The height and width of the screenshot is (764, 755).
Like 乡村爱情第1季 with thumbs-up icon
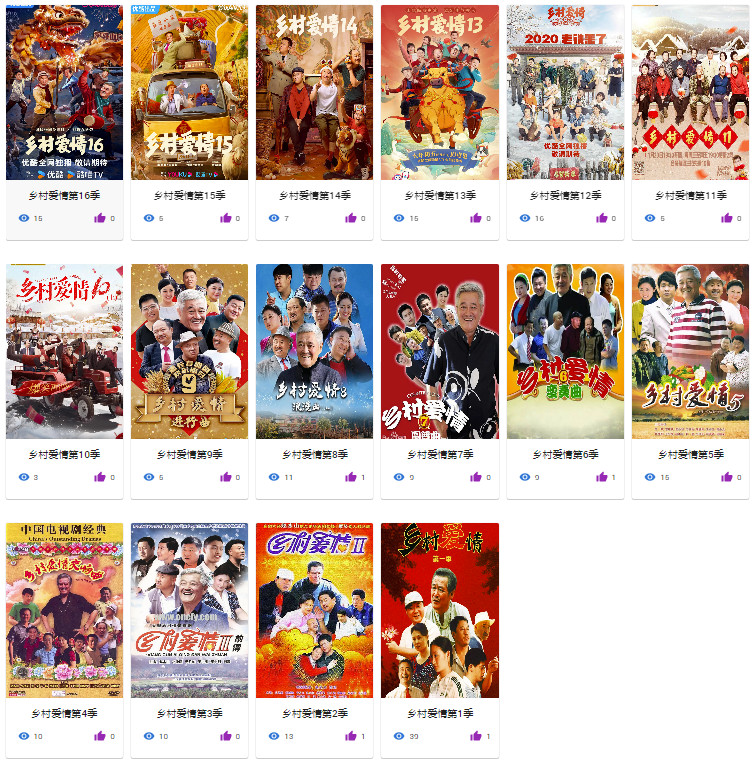pyautogui.click(x=475, y=736)
